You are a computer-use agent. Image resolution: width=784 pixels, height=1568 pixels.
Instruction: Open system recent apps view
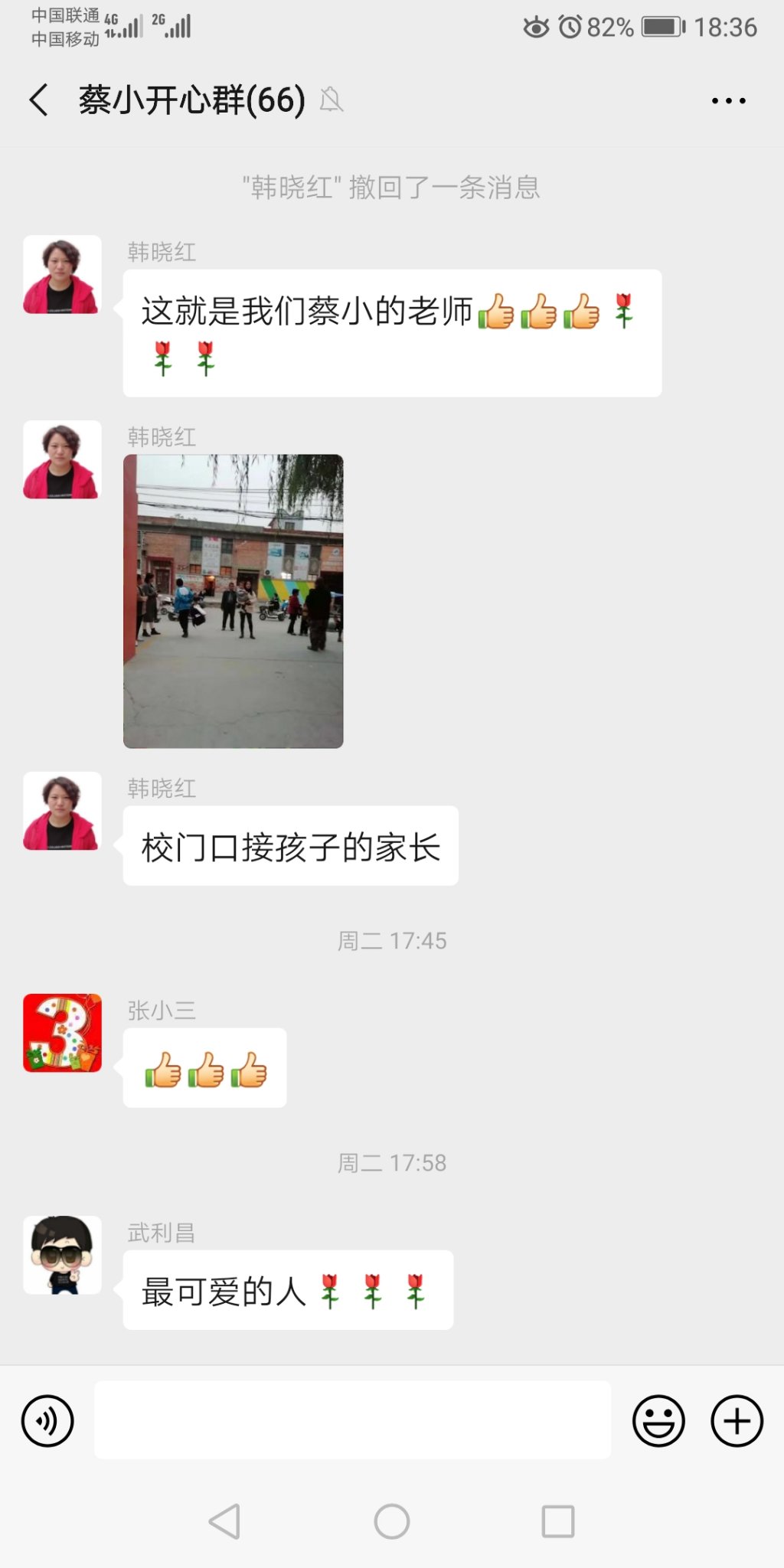(558, 1521)
